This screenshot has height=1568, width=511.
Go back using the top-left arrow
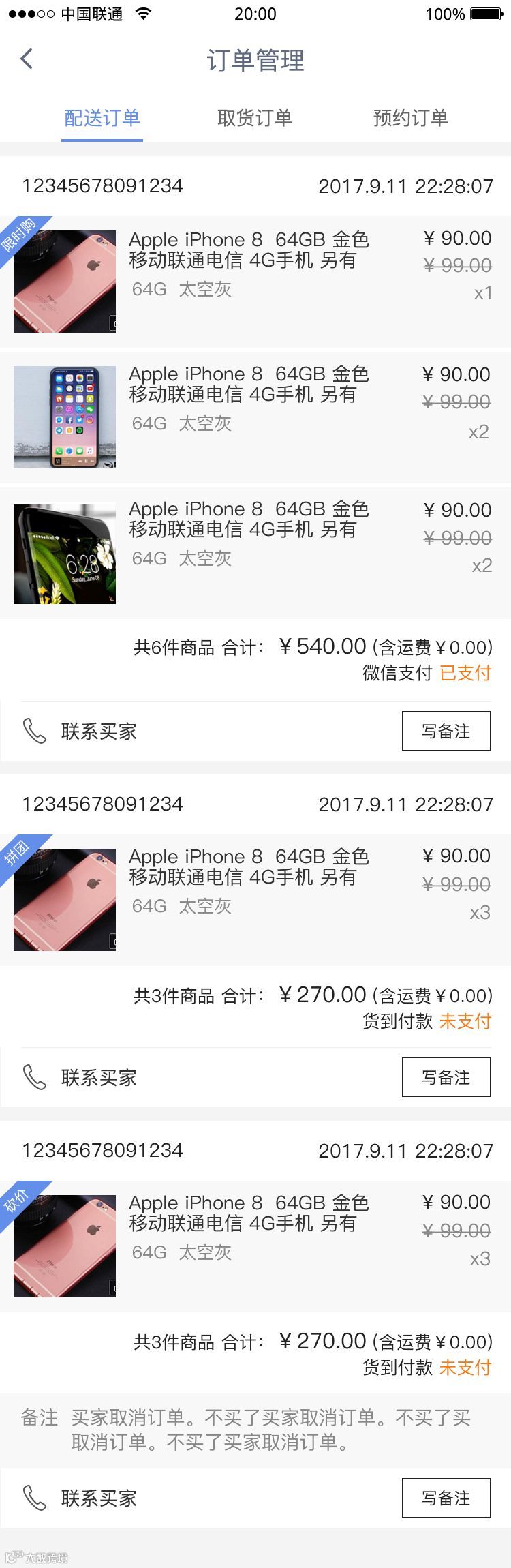(x=27, y=59)
